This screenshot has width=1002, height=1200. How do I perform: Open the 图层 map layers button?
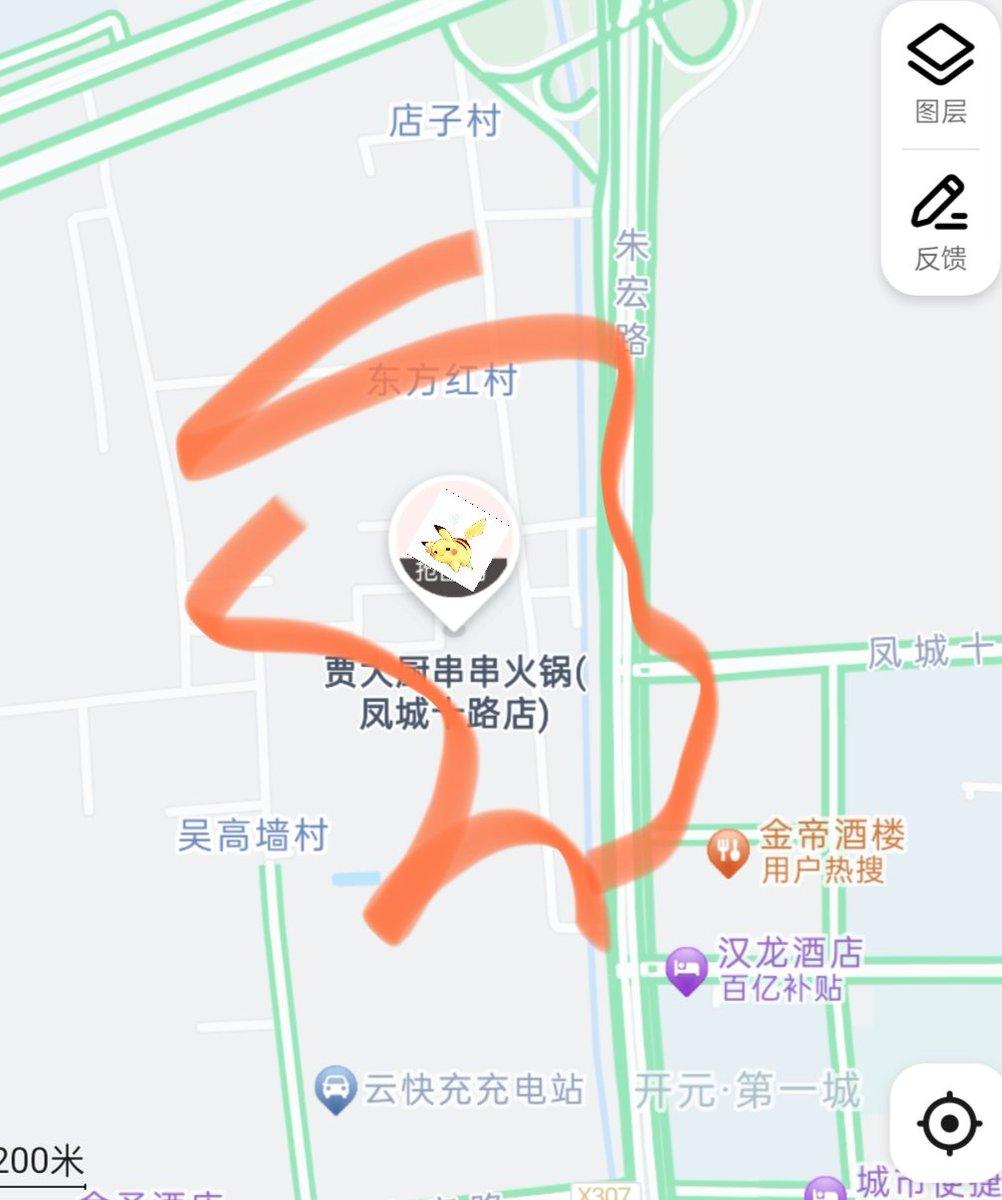pos(940,75)
